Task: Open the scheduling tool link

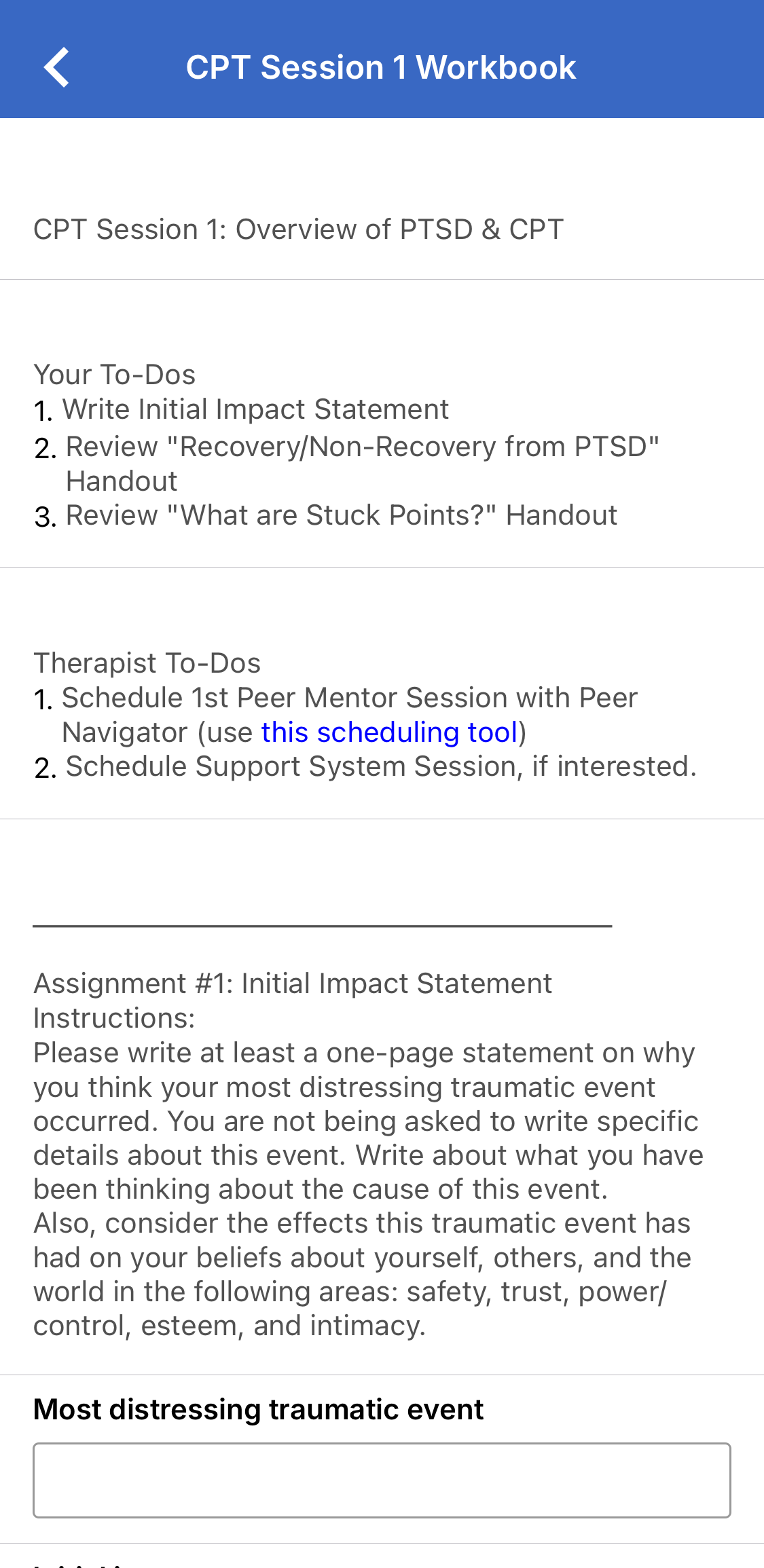Action: click(x=390, y=732)
